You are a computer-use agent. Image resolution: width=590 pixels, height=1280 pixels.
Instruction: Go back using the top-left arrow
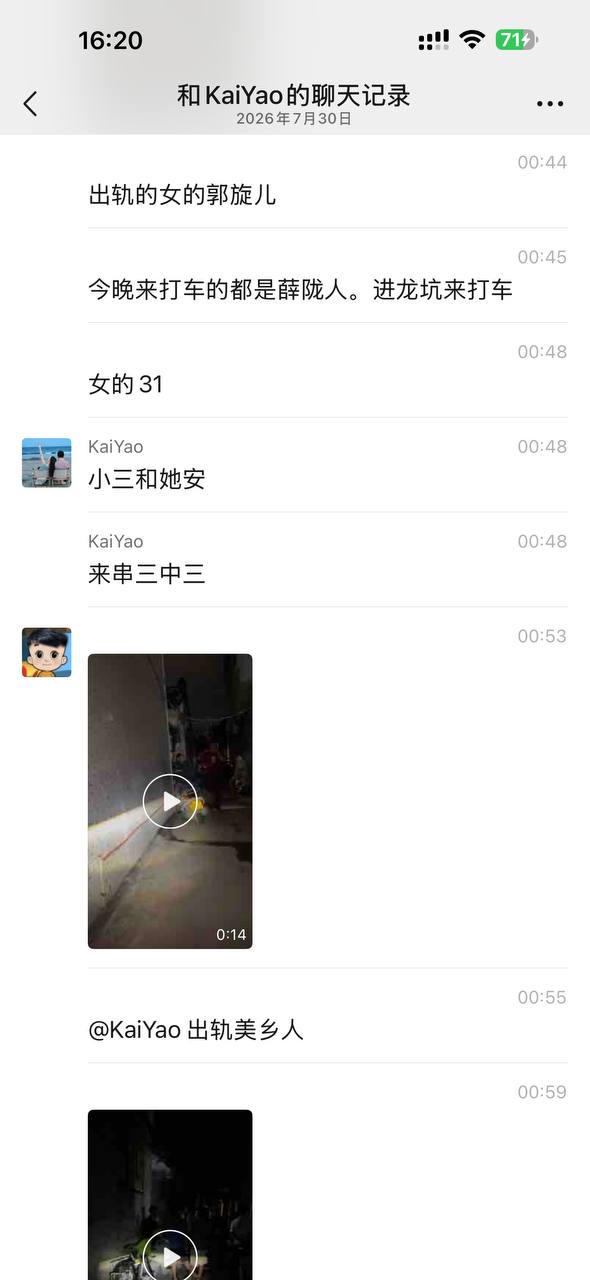[x=30, y=103]
